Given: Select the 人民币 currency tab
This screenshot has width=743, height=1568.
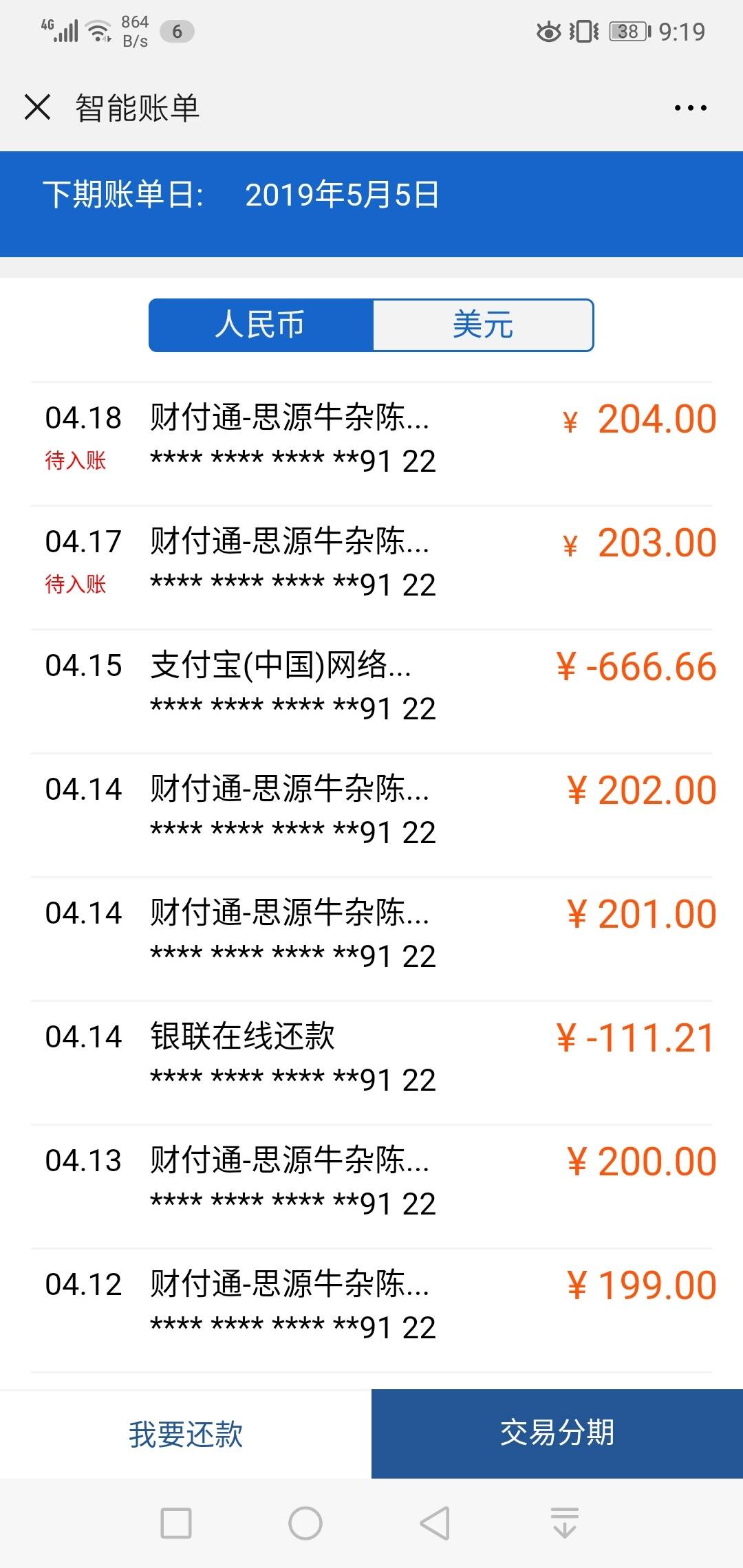Looking at the screenshot, I should 261,325.
